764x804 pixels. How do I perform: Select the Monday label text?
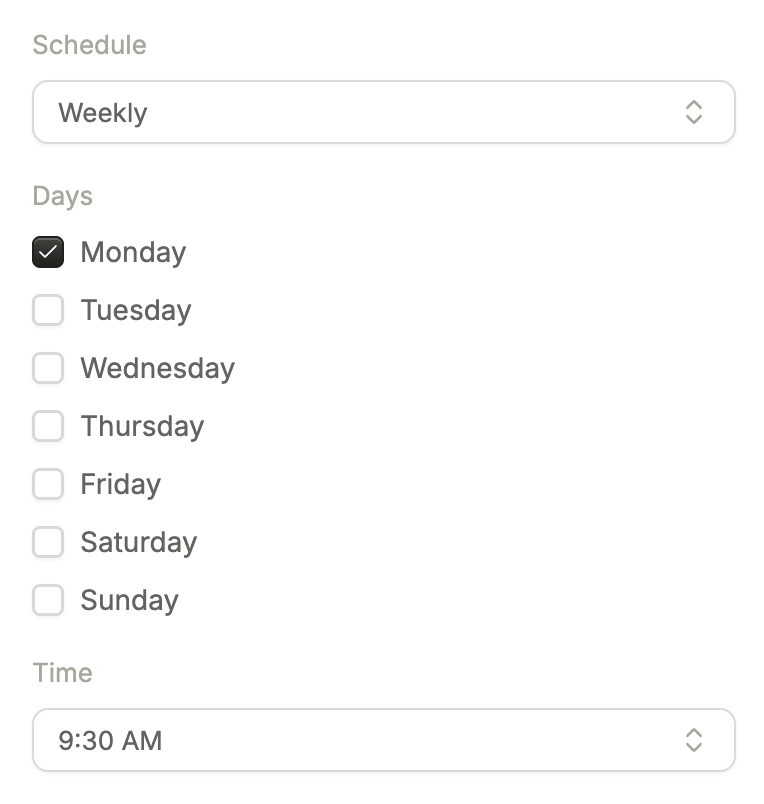[133, 252]
